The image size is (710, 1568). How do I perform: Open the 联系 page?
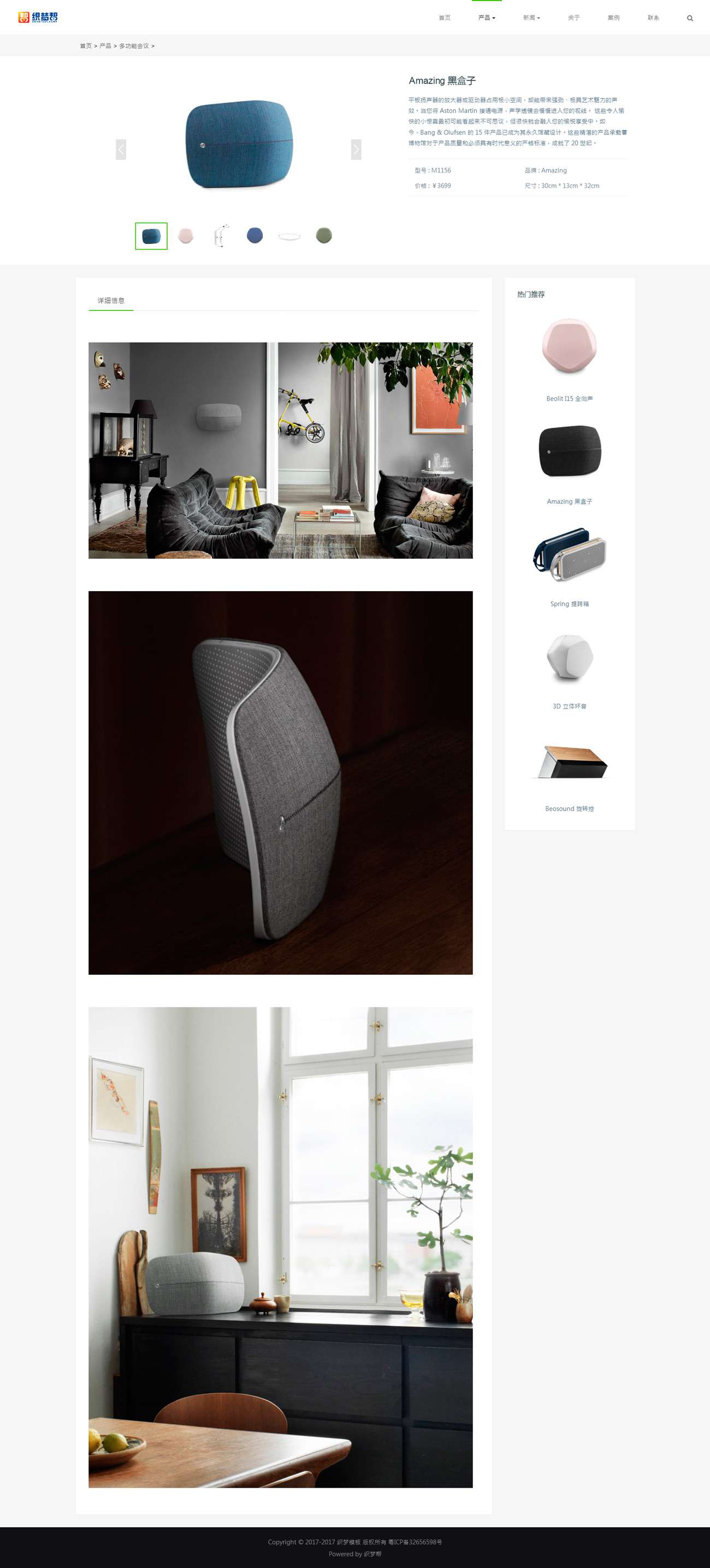click(x=653, y=17)
